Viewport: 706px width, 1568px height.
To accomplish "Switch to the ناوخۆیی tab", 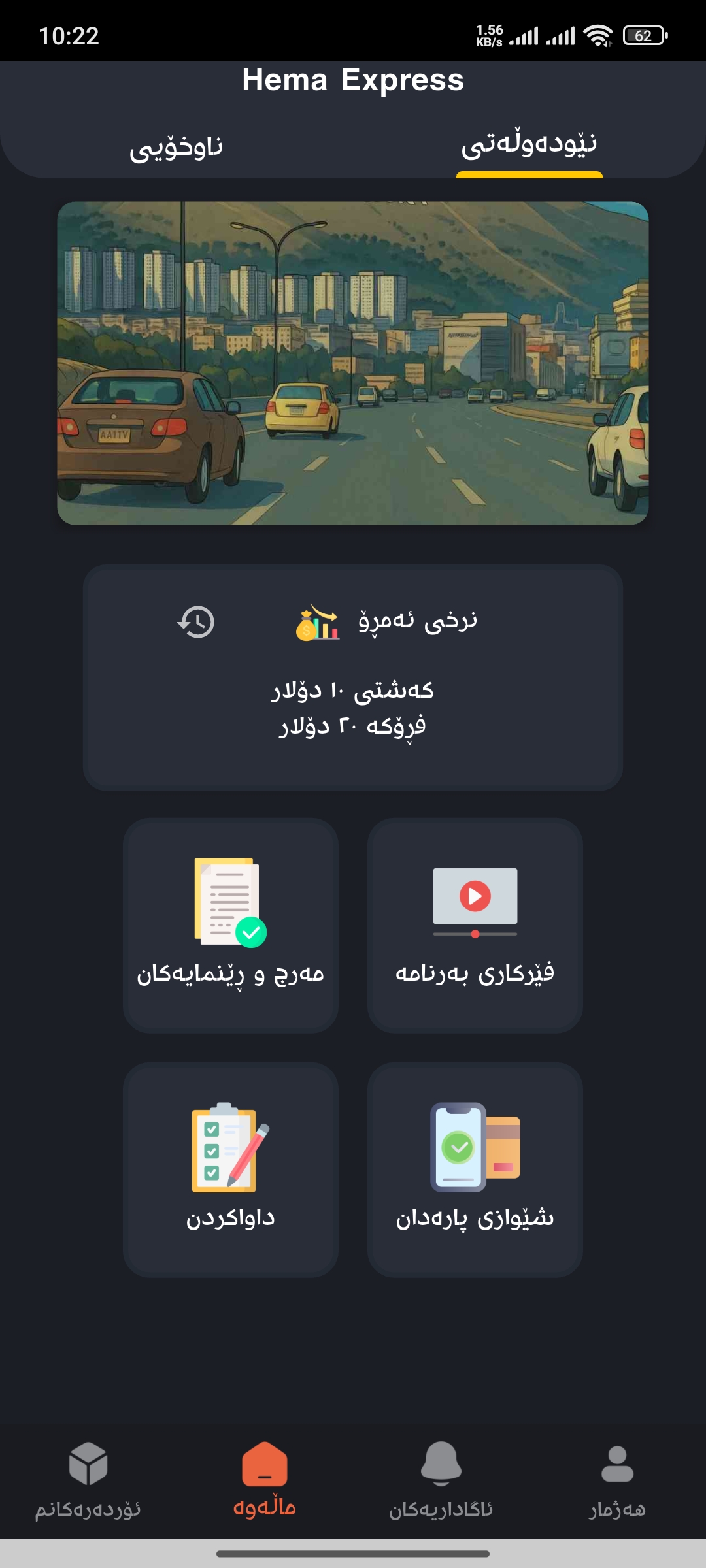I will 176,147.
